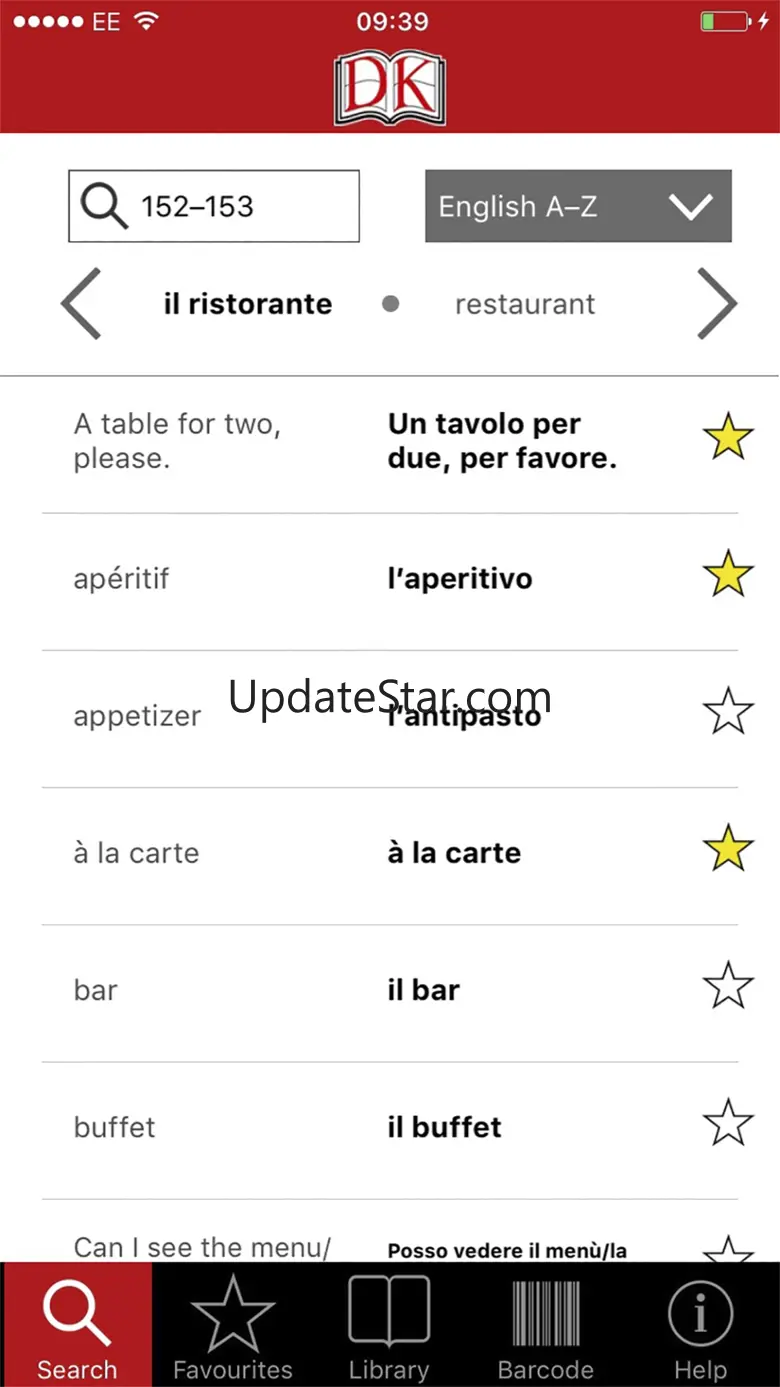Image resolution: width=780 pixels, height=1387 pixels.
Task: Star the appetizer entry
Action: coord(727,712)
